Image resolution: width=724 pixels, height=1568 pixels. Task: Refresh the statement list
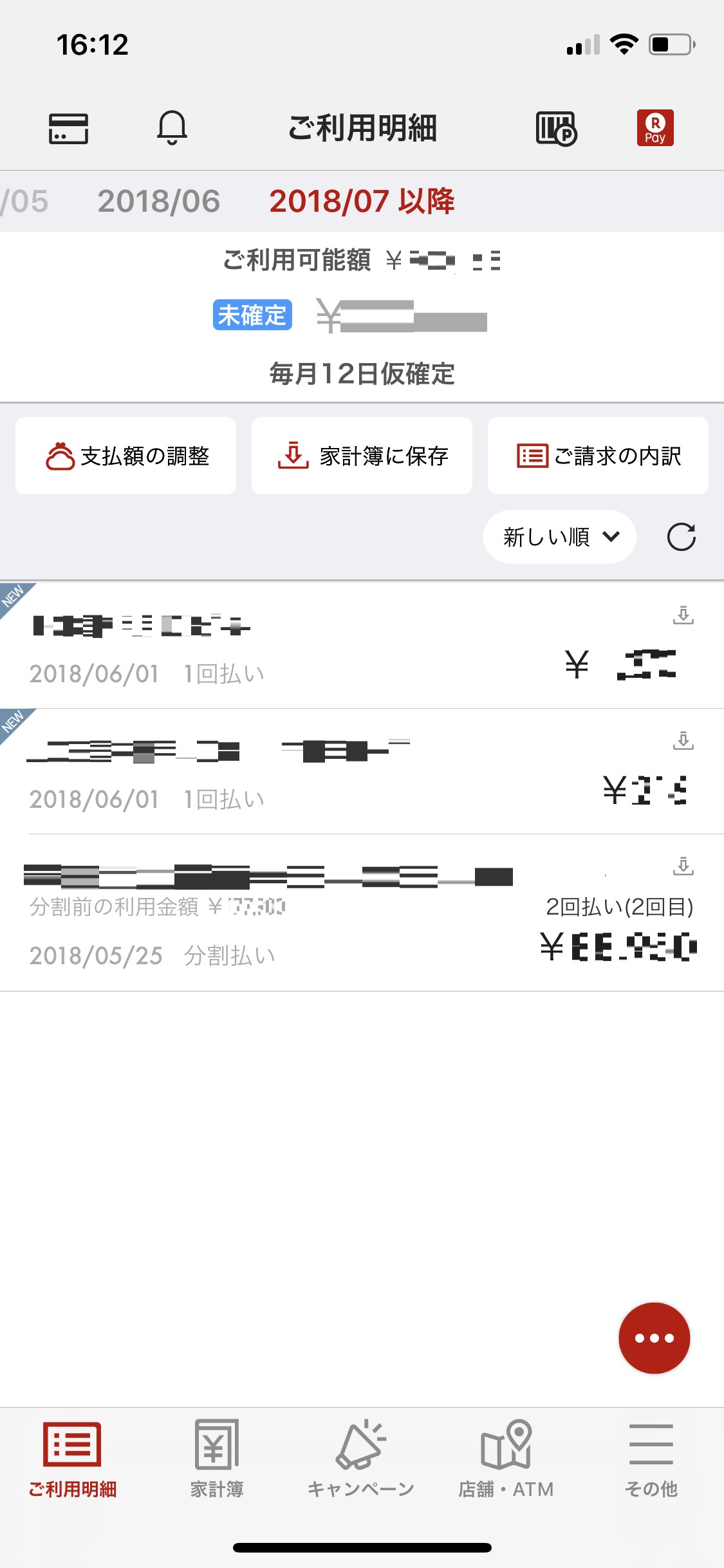point(682,537)
